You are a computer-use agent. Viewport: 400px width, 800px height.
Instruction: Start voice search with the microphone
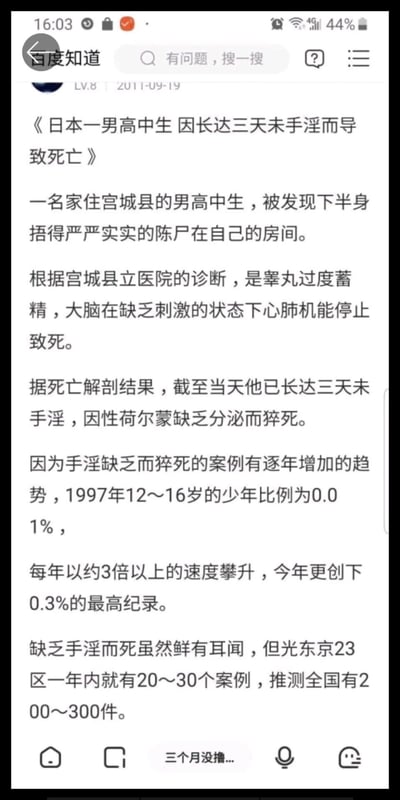(284, 757)
